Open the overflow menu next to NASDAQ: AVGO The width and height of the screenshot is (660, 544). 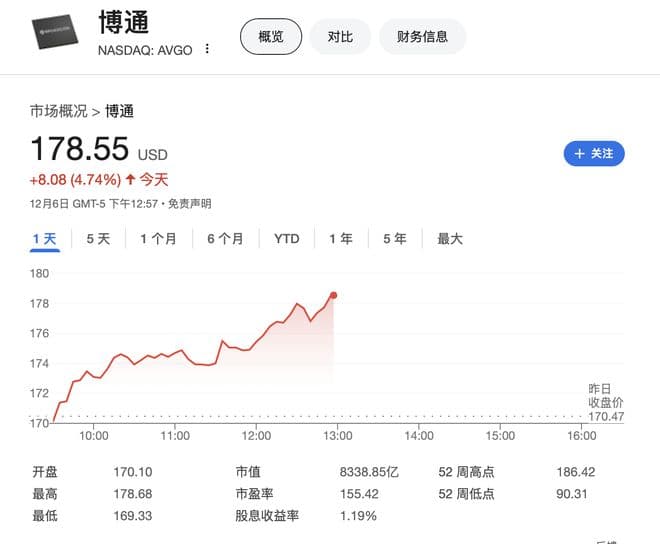208,49
